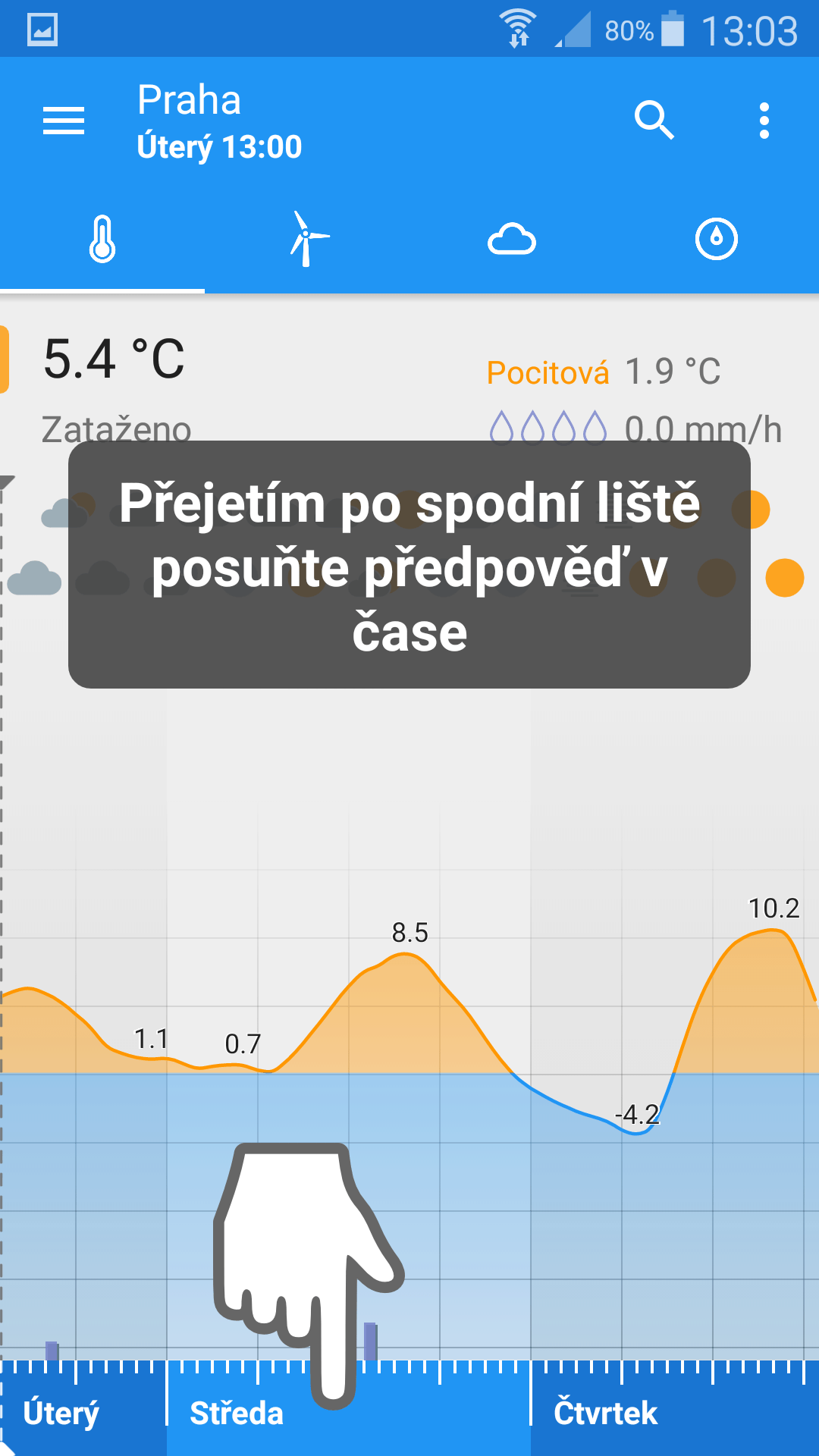Open the overflow options menu
This screenshot has height=1456, width=819.
[x=764, y=121]
